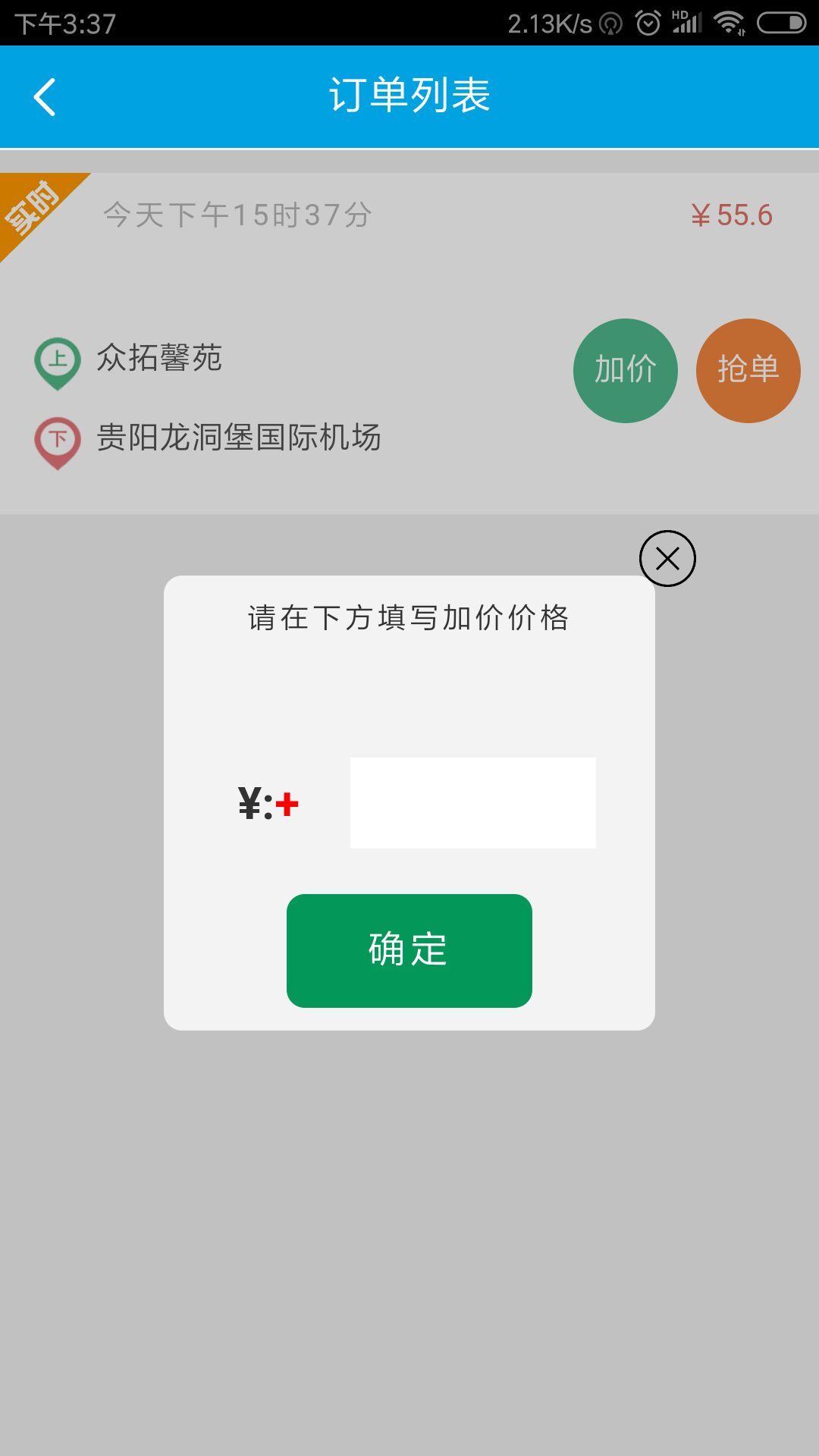Confirm with the 确定 button
This screenshot has width=819, height=1456.
[x=409, y=950]
